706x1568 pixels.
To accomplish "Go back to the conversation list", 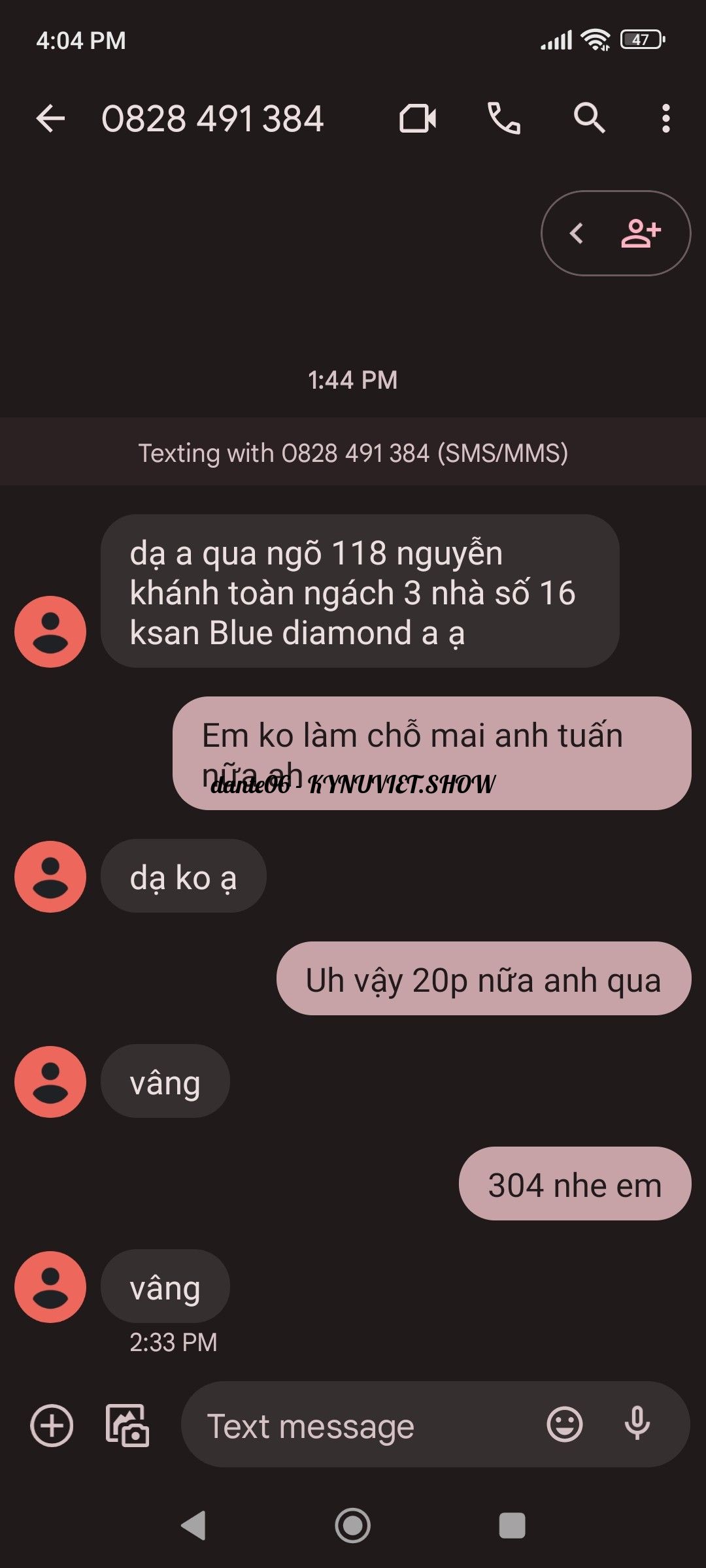I will click(x=50, y=119).
